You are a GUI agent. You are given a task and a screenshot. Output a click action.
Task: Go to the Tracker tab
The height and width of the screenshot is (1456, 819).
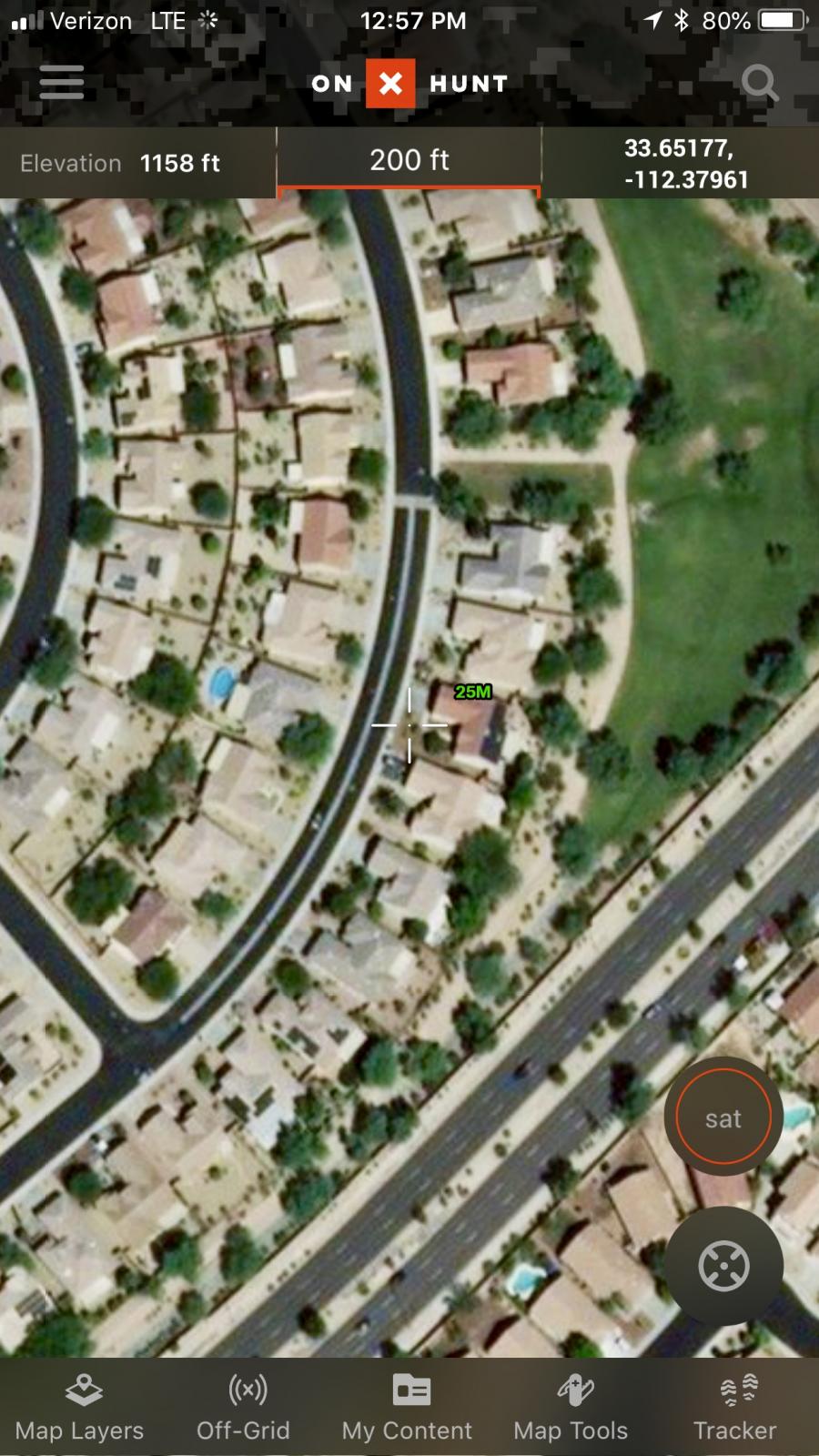click(x=735, y=1408)
